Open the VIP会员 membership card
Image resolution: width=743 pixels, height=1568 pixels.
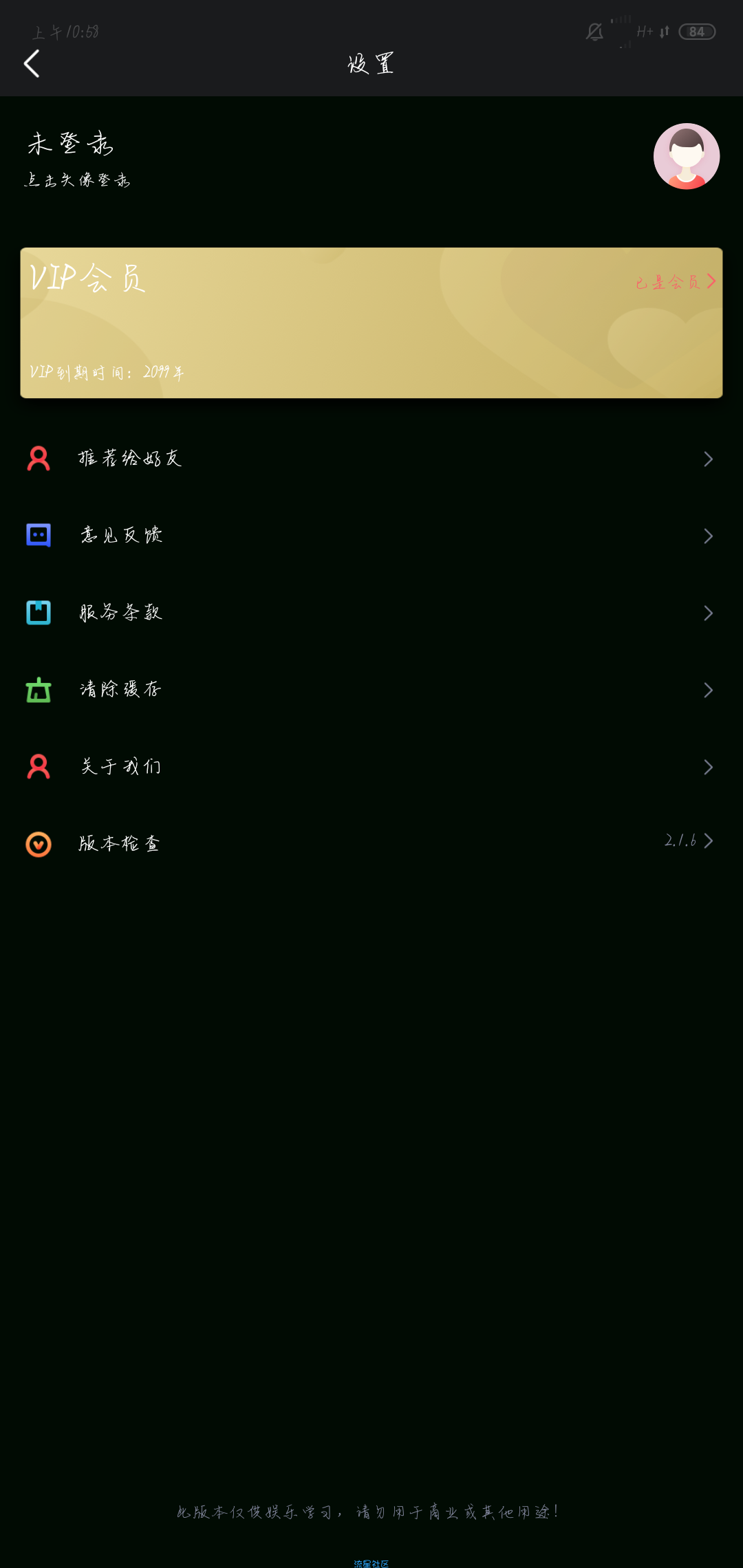[371, 323]
